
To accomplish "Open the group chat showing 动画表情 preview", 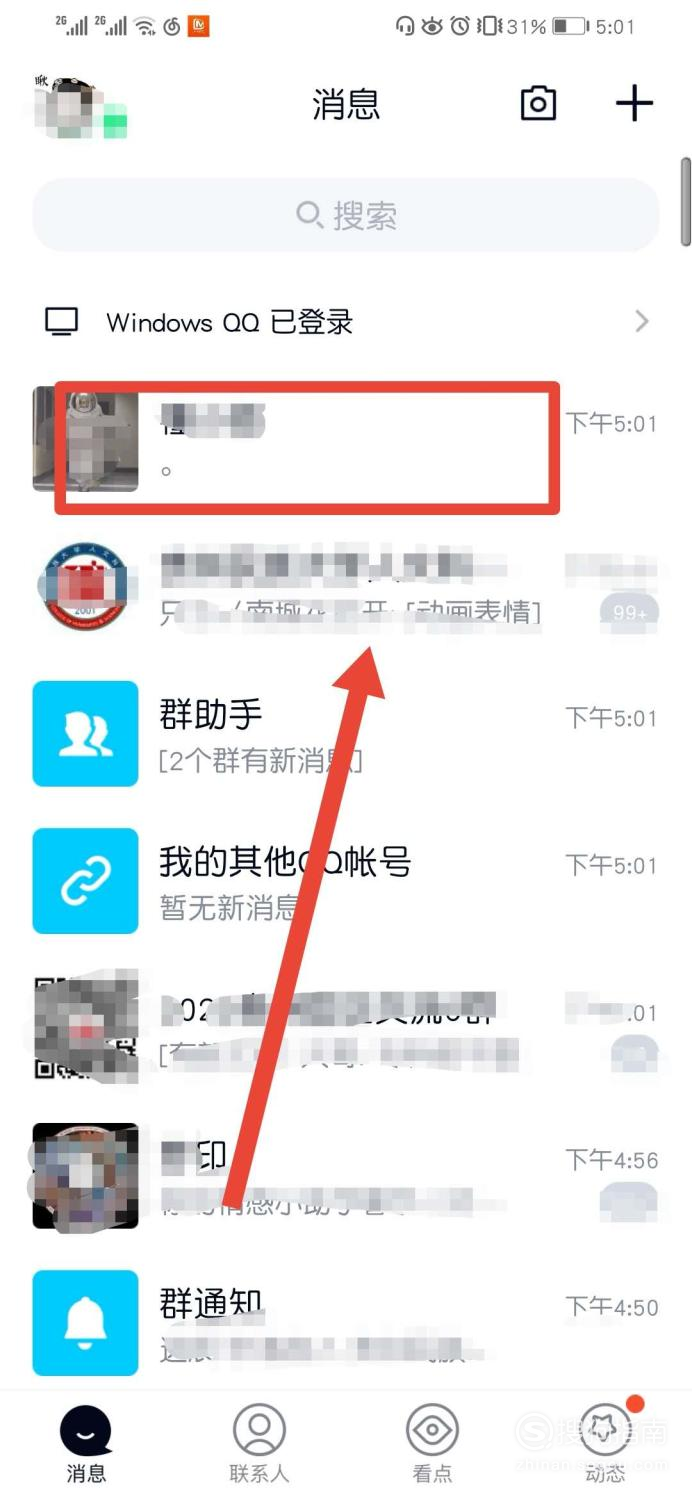I will [346, 590].
